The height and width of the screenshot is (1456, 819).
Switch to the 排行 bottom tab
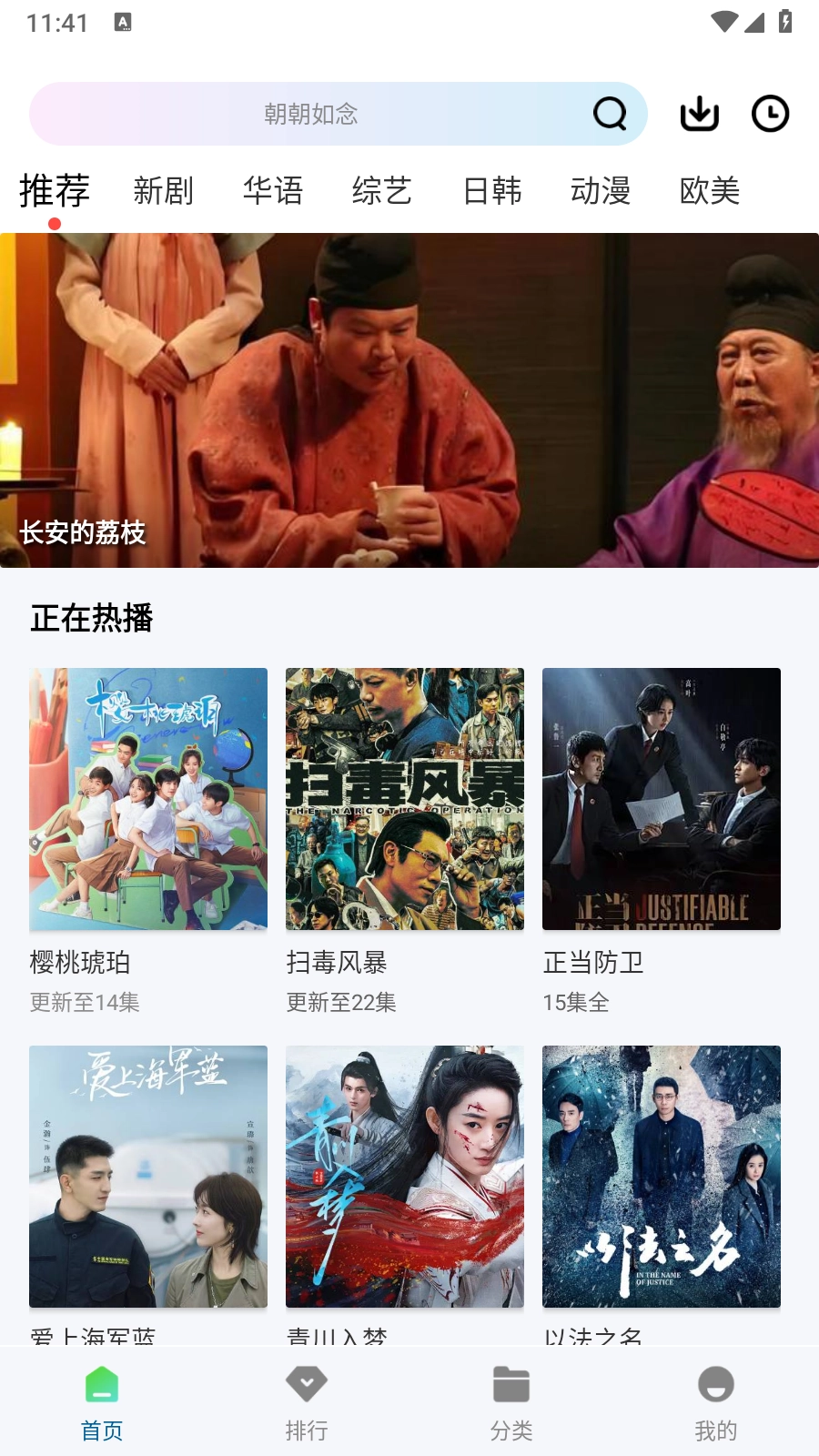[307, 1403]
